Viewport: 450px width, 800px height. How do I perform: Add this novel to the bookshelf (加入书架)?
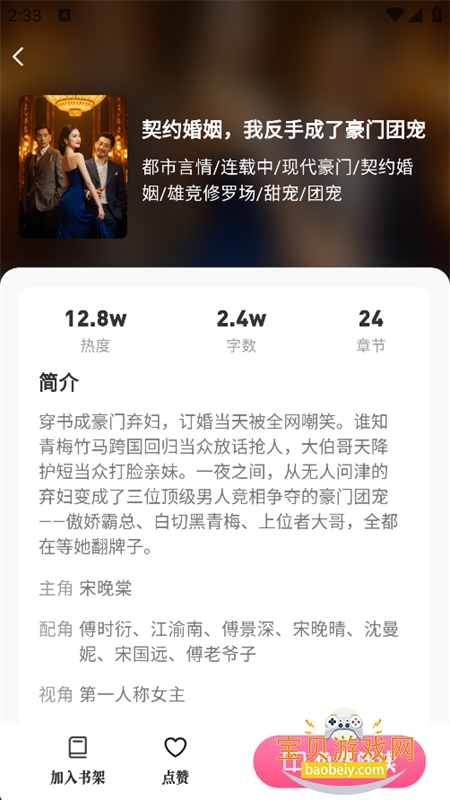click(x=78, y=760)
